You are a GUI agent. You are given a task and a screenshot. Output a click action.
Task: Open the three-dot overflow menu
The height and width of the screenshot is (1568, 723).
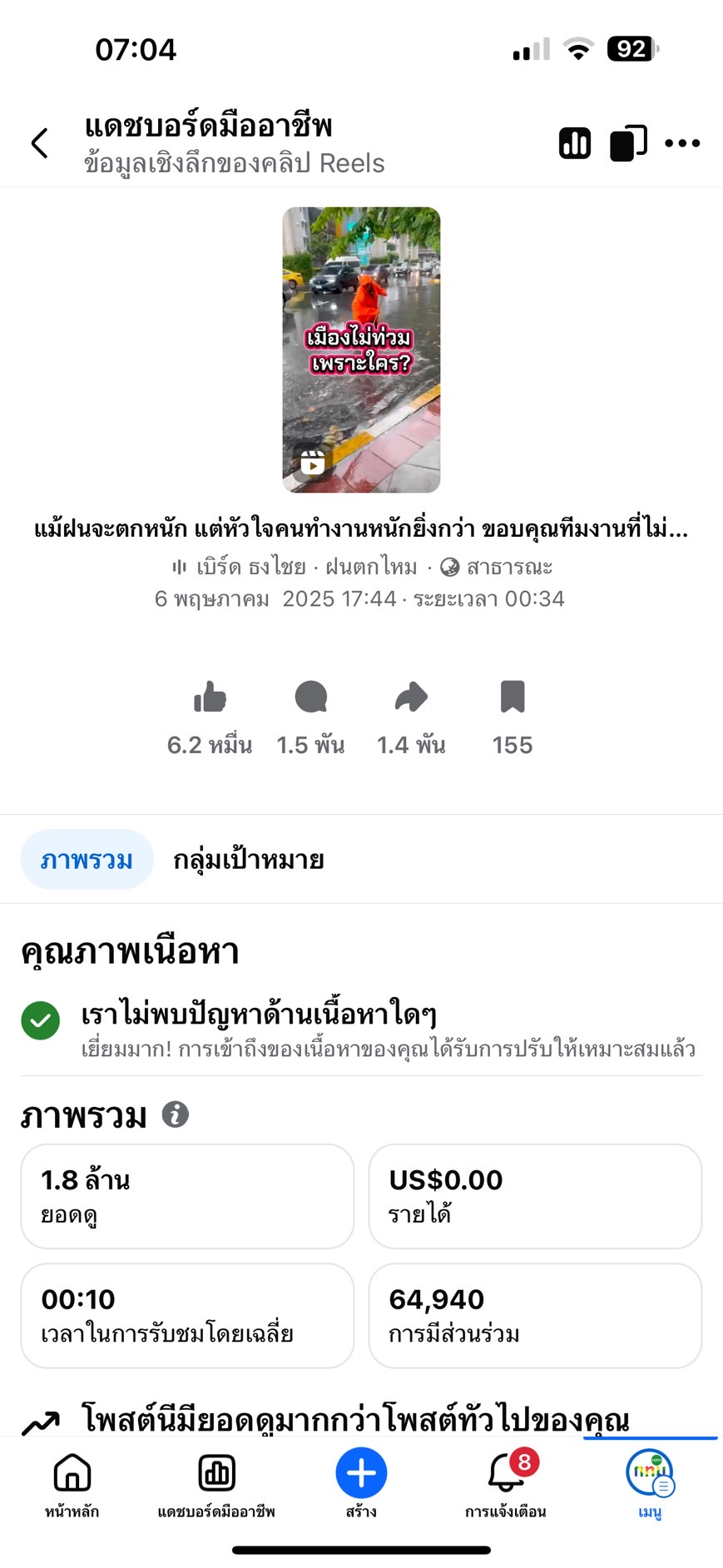(x=682, y=143)
